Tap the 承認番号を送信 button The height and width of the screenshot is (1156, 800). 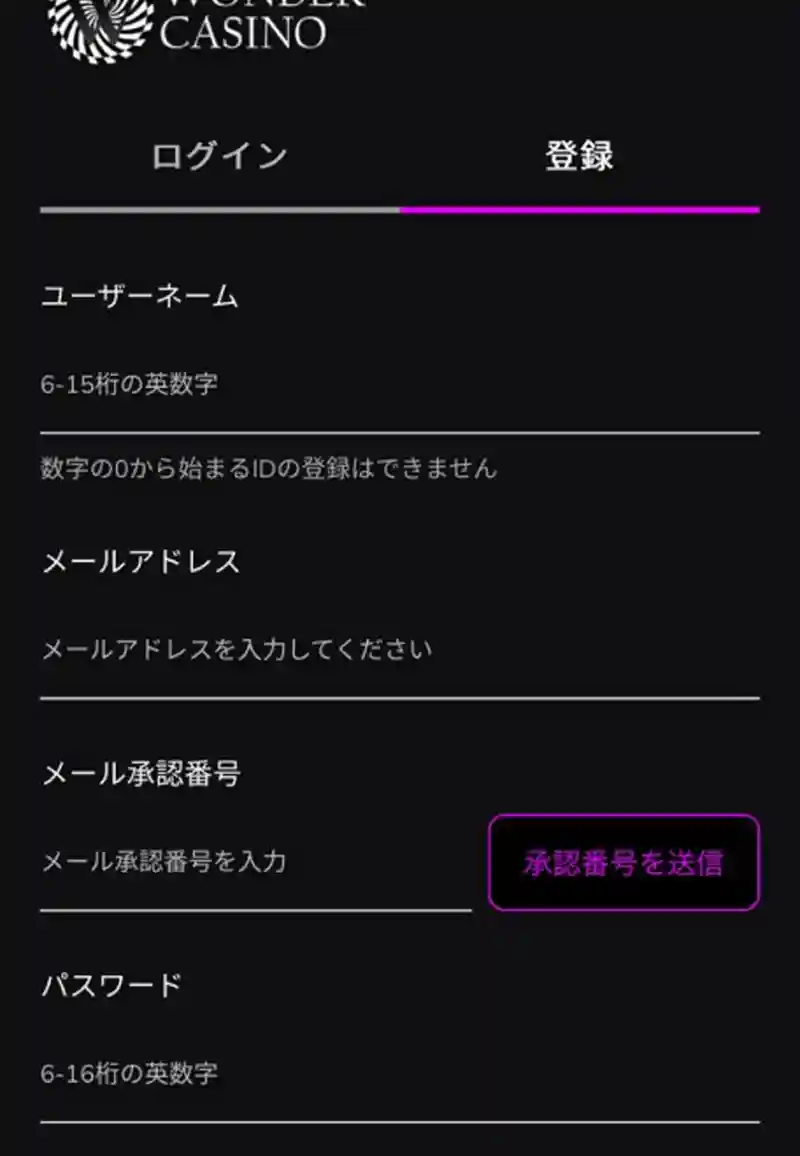coord(623,863)
